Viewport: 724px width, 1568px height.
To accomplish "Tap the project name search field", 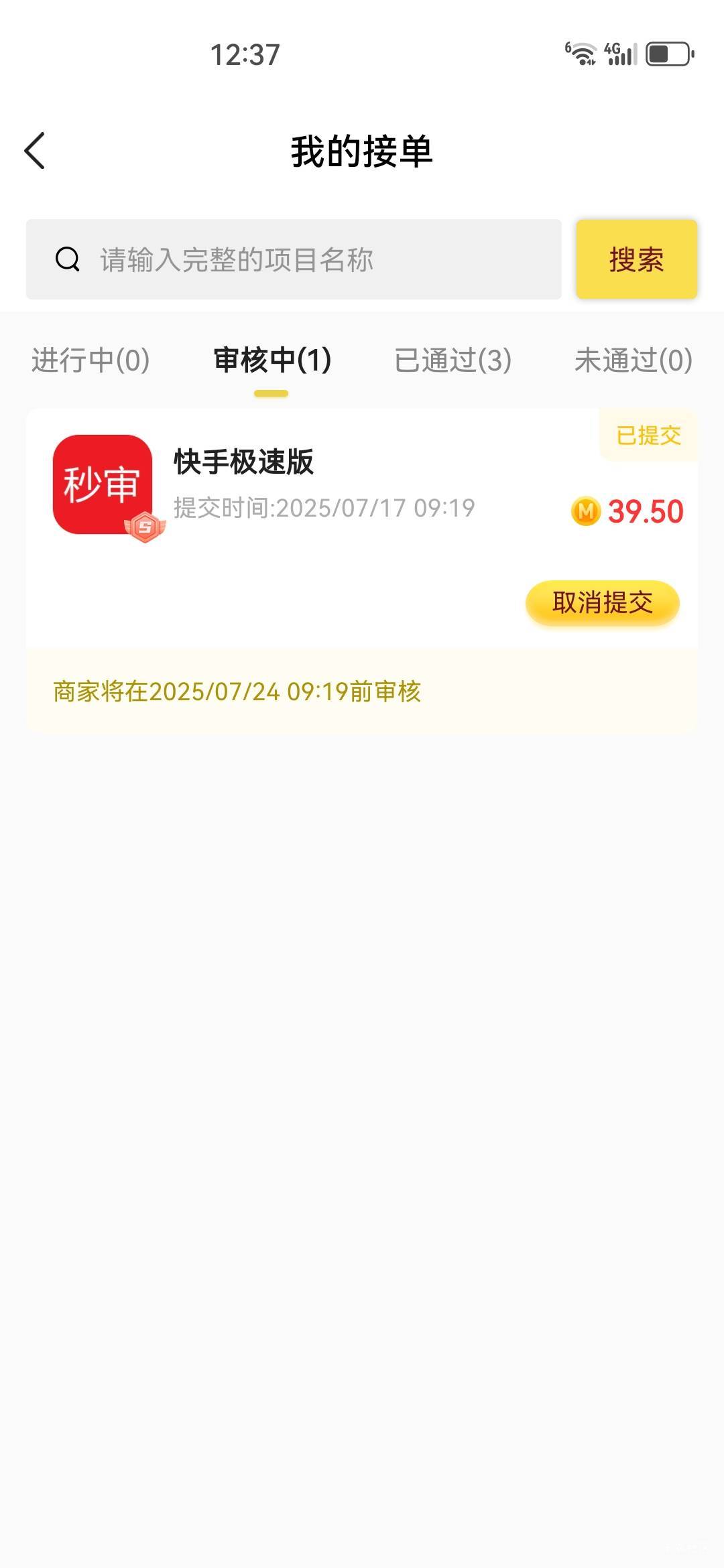I will coord(294,259).
